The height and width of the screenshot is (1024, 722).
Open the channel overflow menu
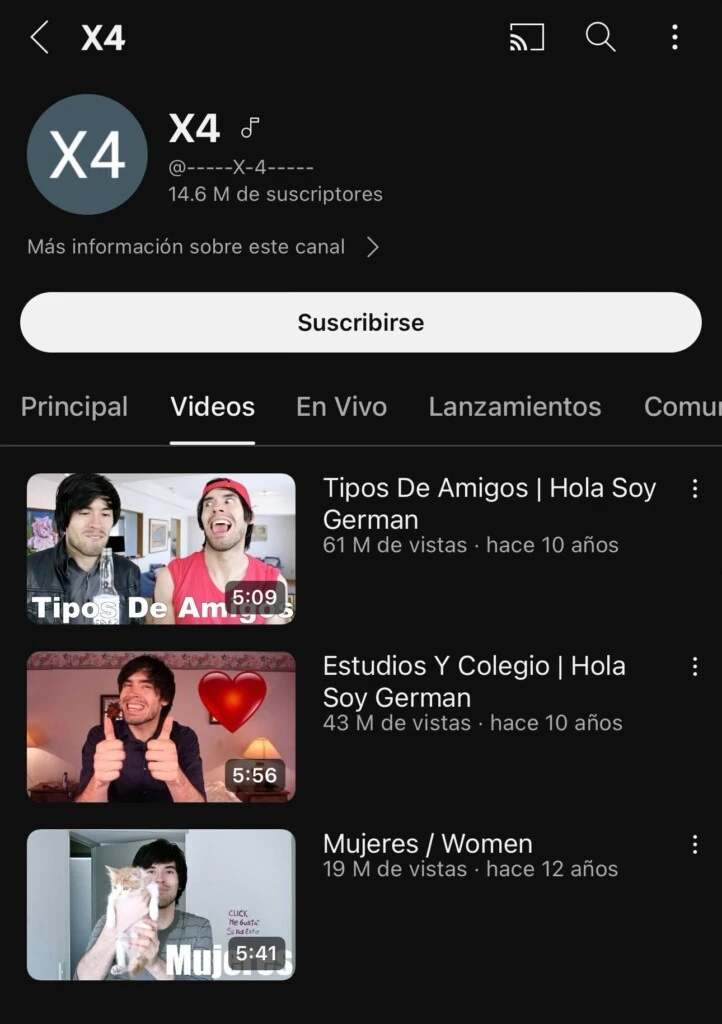point(675,38)
